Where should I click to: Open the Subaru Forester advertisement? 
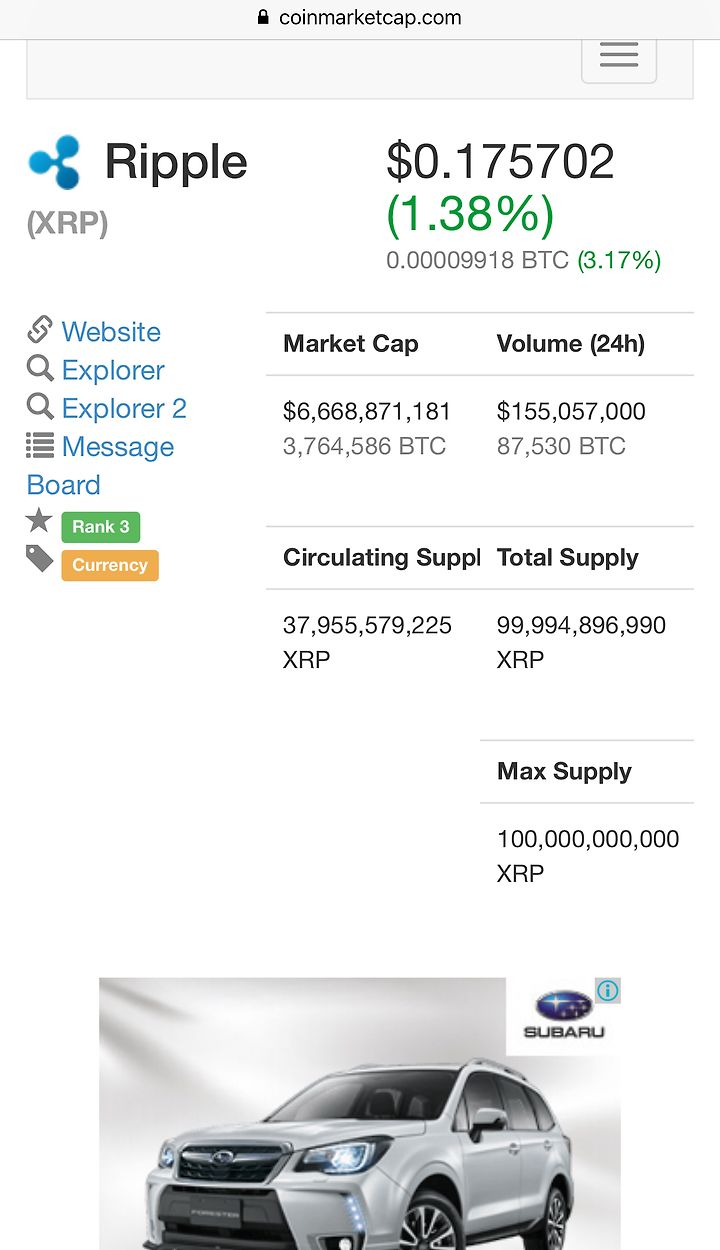tap(360, 1114)
